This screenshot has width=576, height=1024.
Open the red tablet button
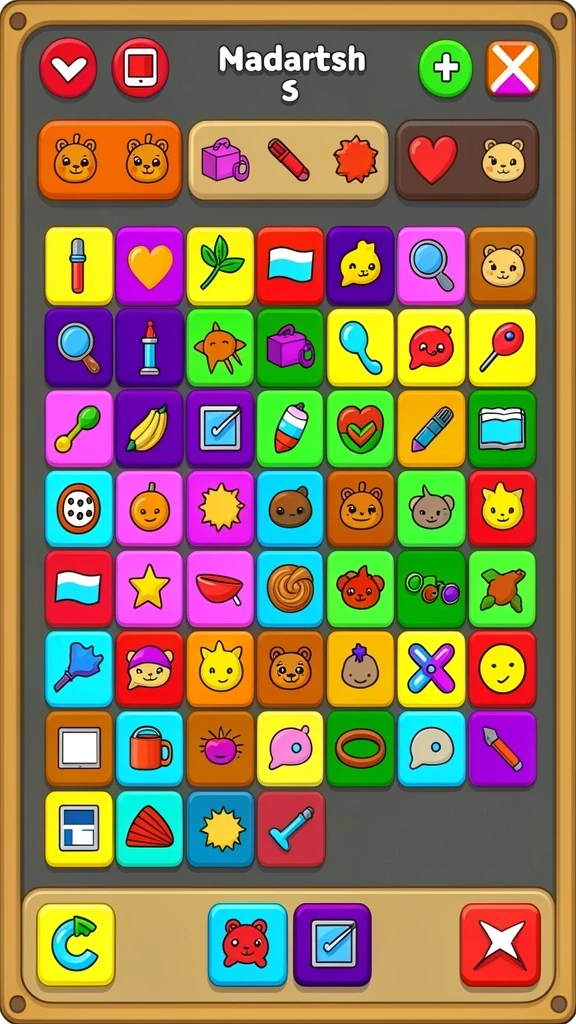[140, 68]
